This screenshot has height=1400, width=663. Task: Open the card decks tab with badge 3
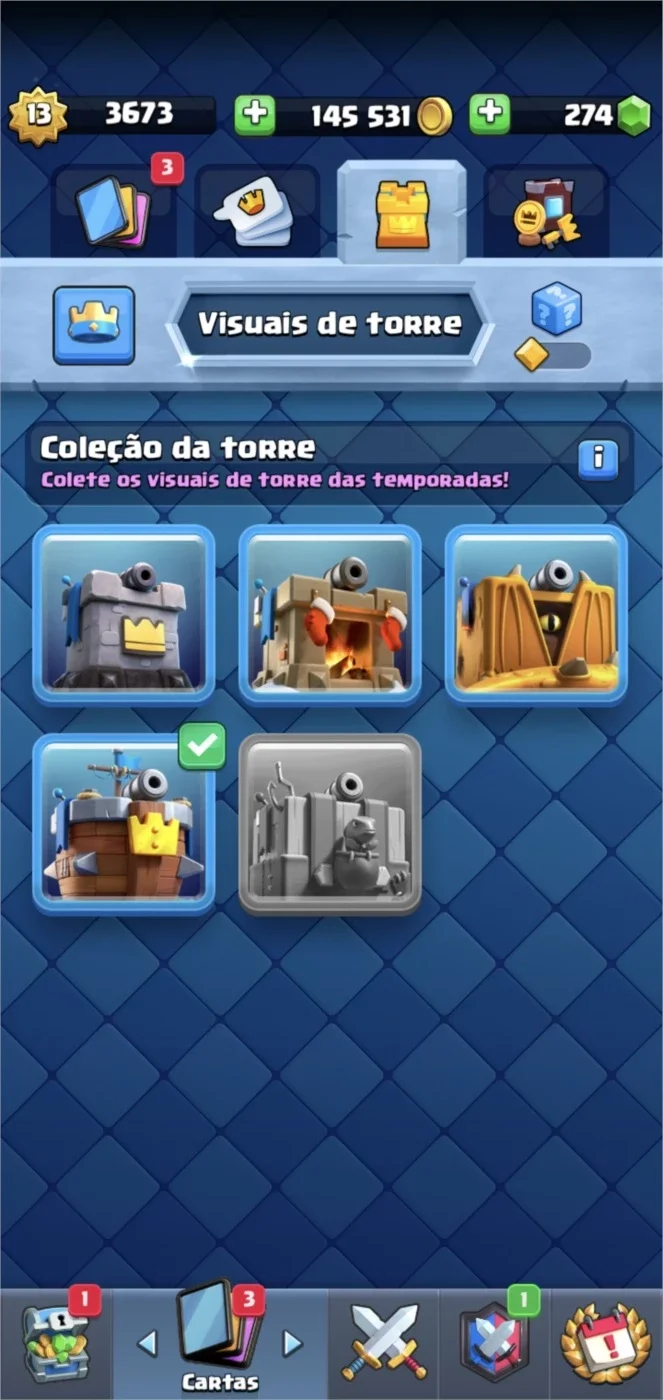pyautogui.click(x=113, y=209)
